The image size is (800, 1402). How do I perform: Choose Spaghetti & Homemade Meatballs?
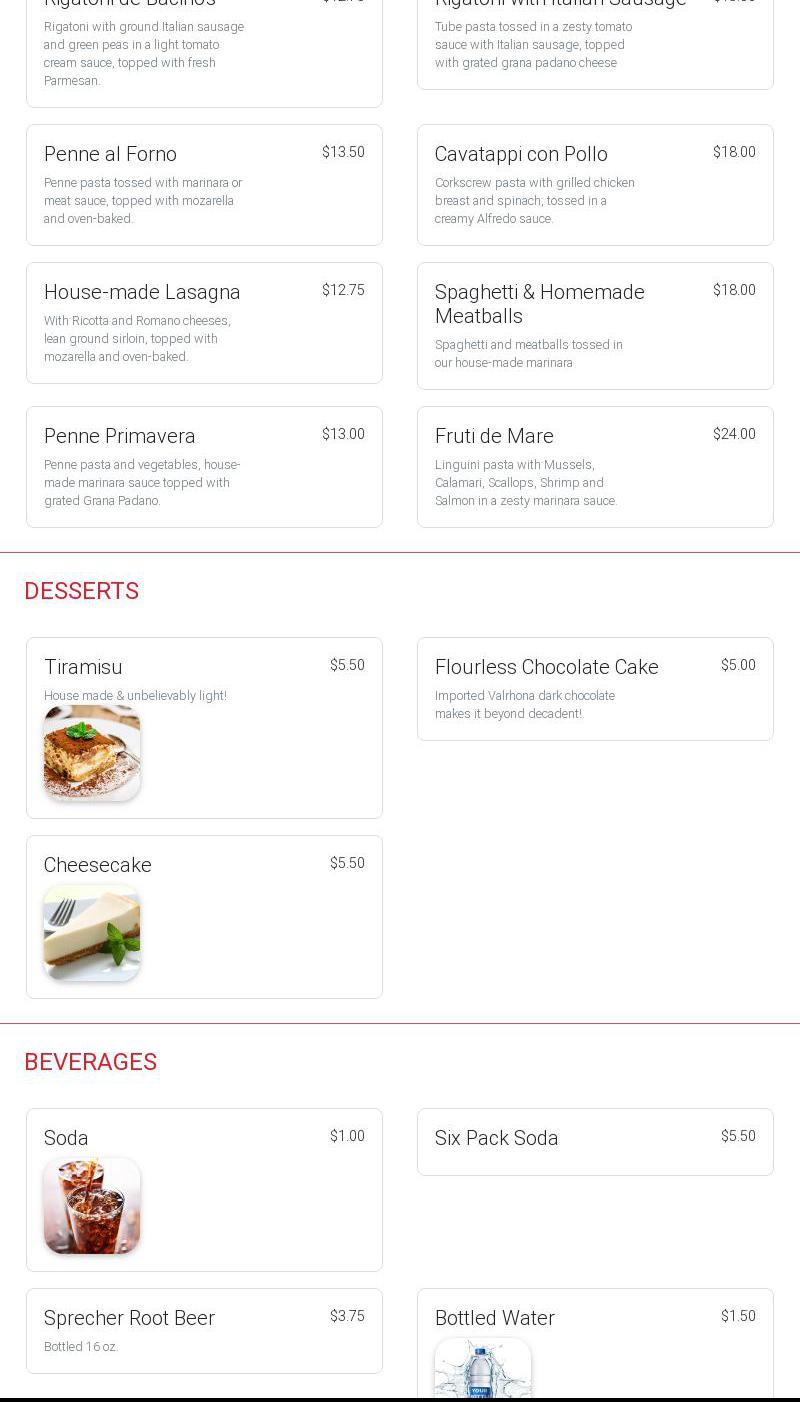tap(595, 326)
